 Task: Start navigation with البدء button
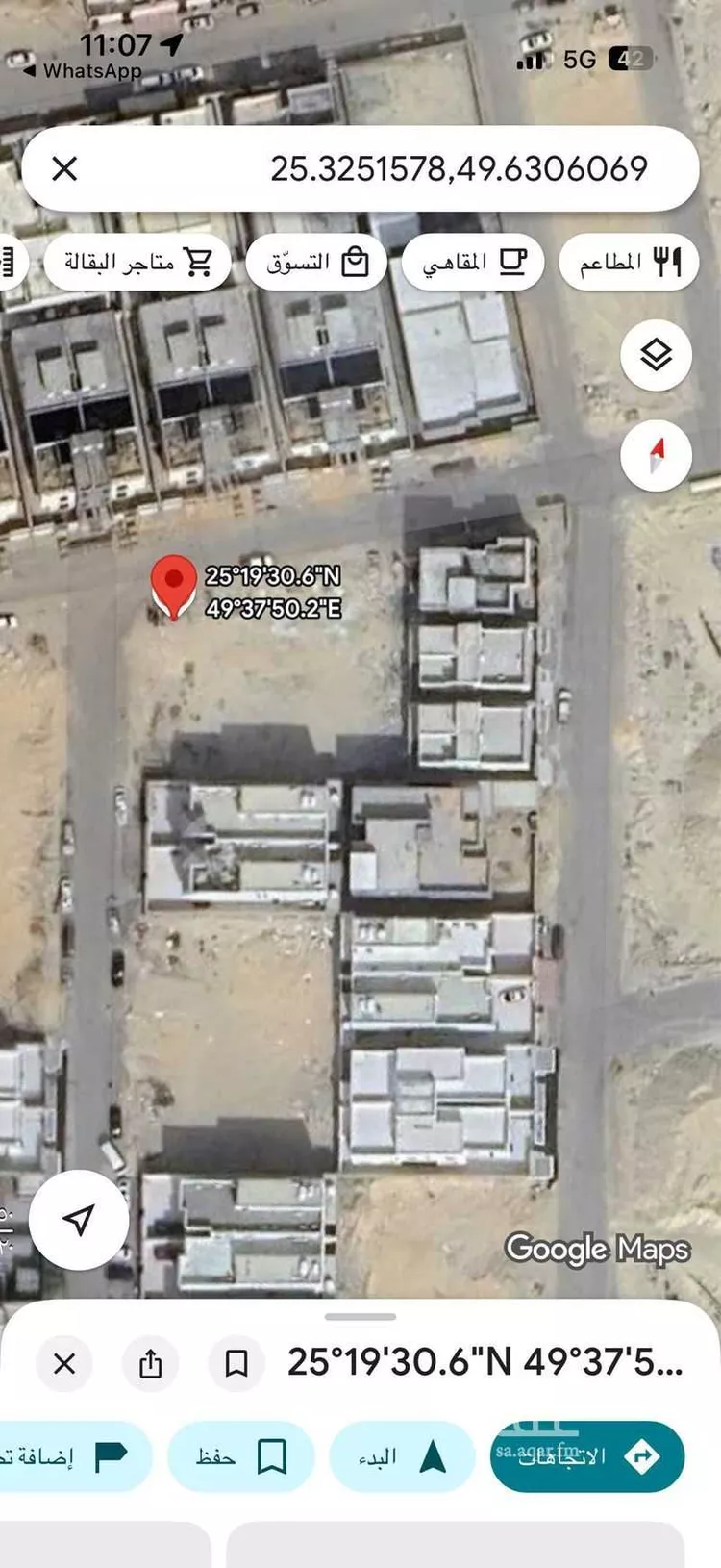(402, 1456)
